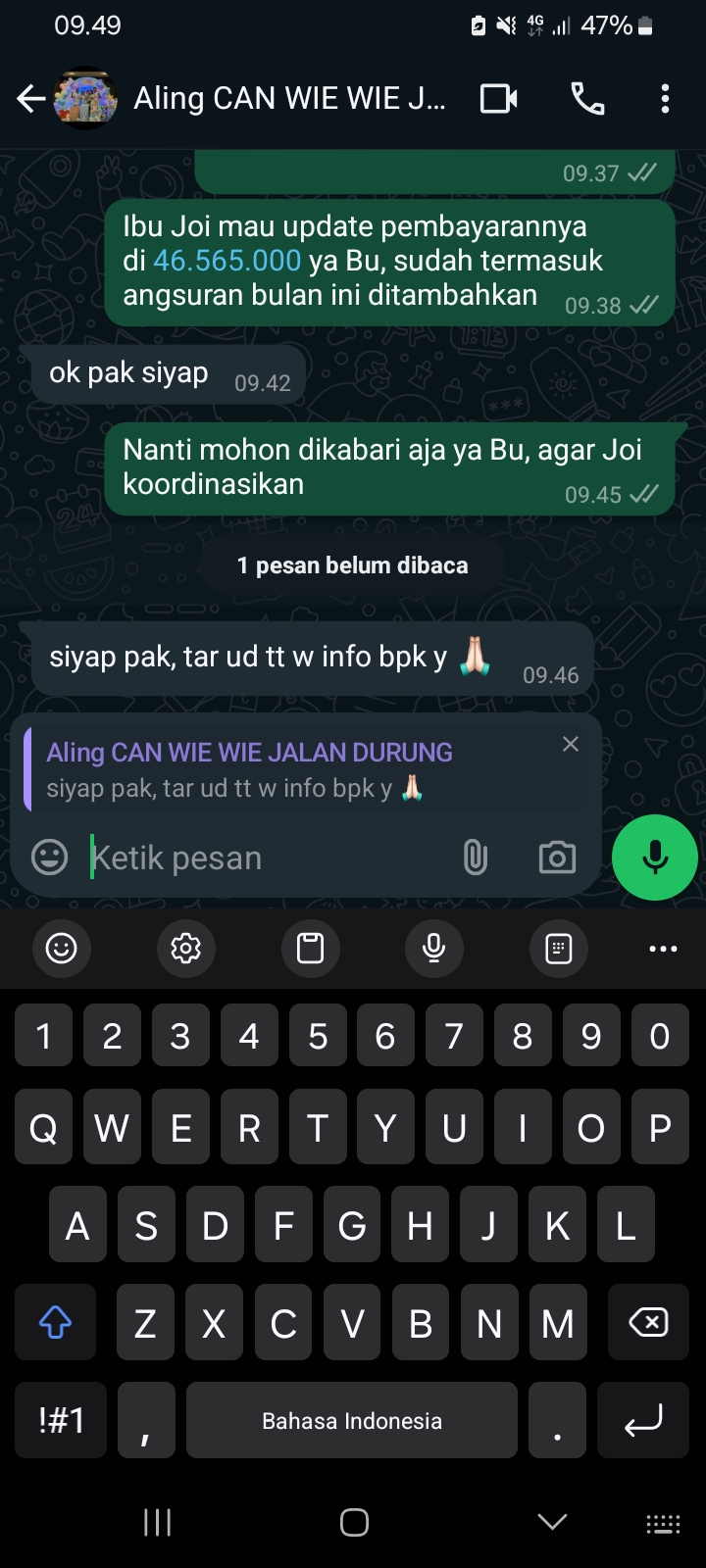Start a voice call with Aling
Image resolution: width=706 pixels, height=1568 pixels.
click(587, 98)
